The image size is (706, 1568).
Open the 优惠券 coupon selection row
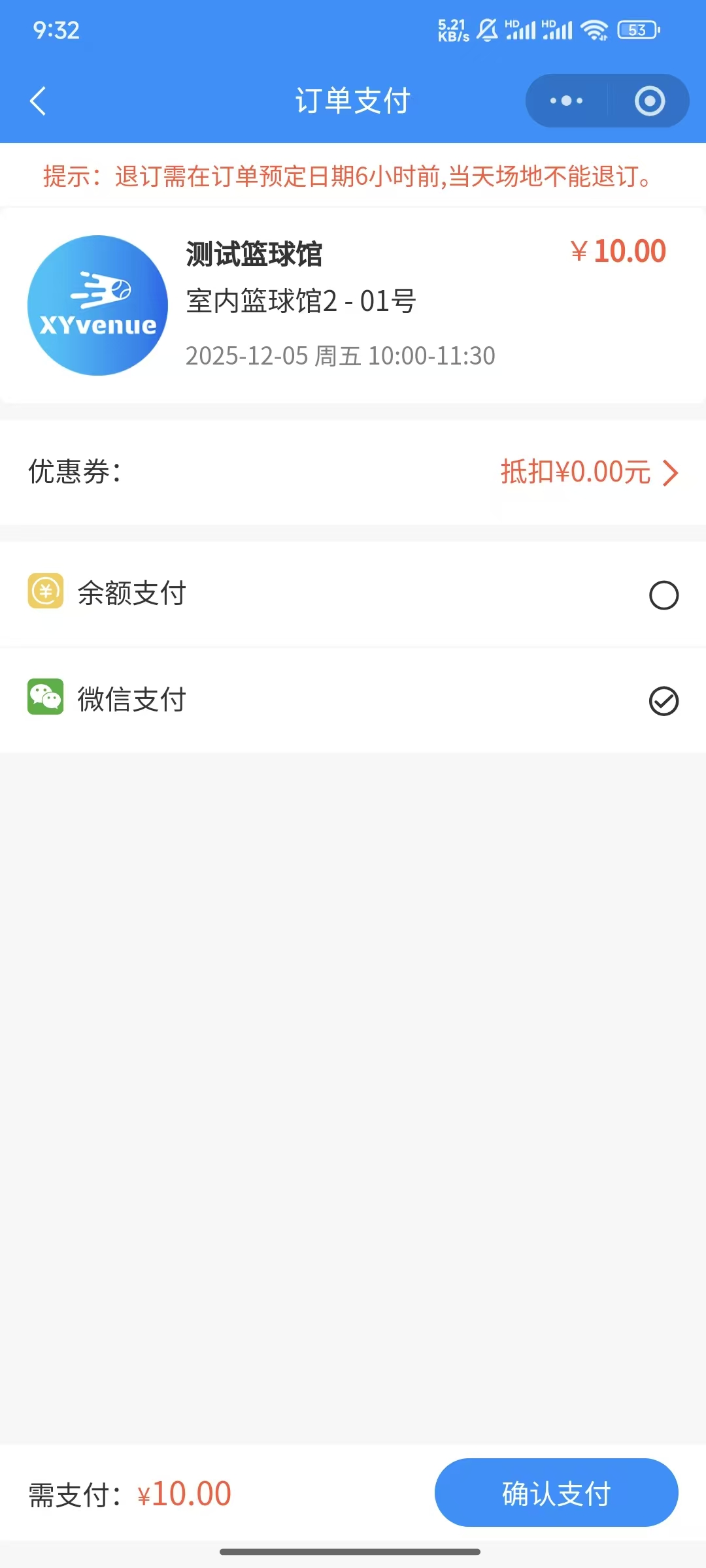(x=588, y=472)
